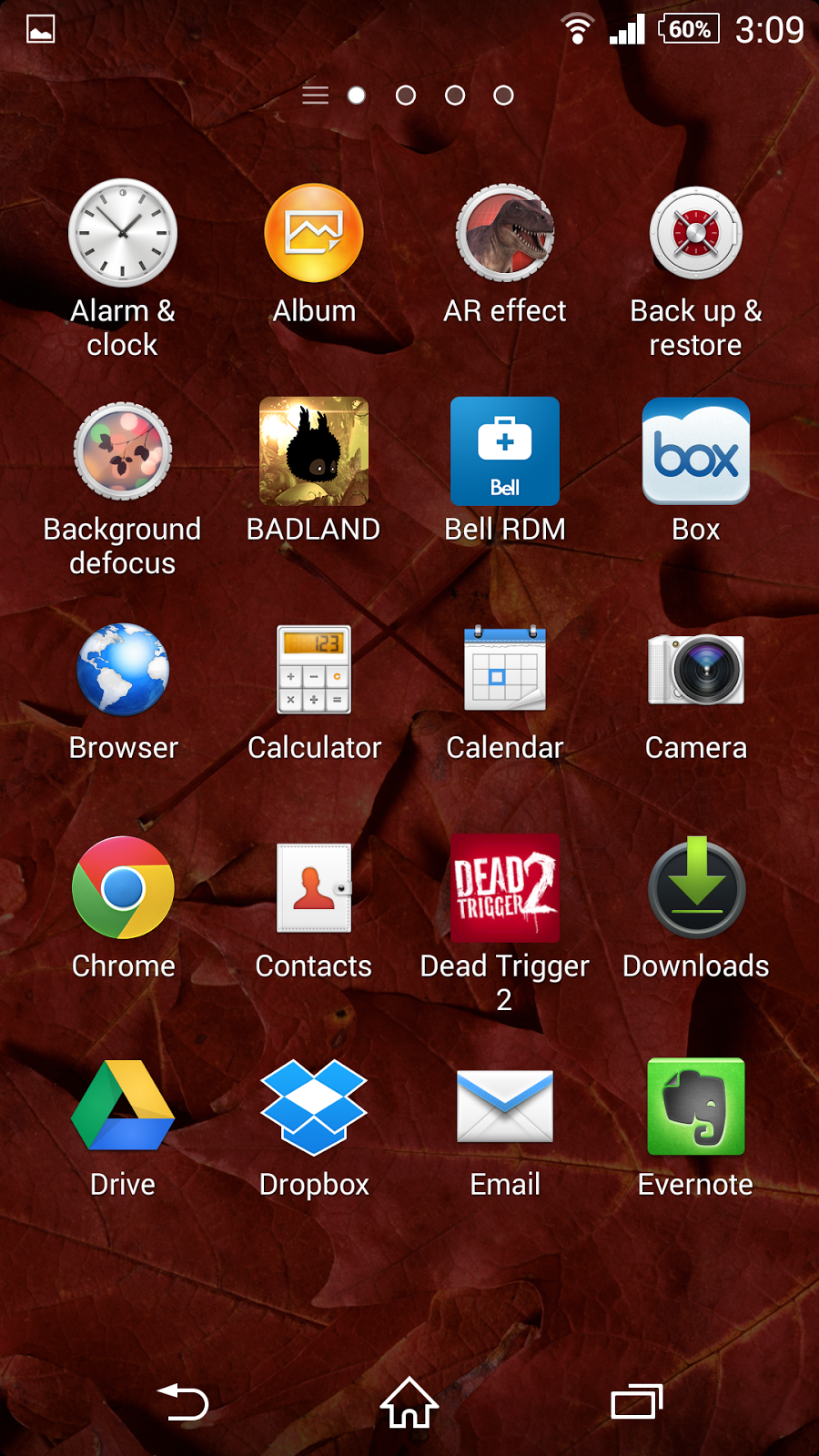Launch Dead Trigger 2 game
The width and height of the screenshot is (819, 1456).
point(505,888)
